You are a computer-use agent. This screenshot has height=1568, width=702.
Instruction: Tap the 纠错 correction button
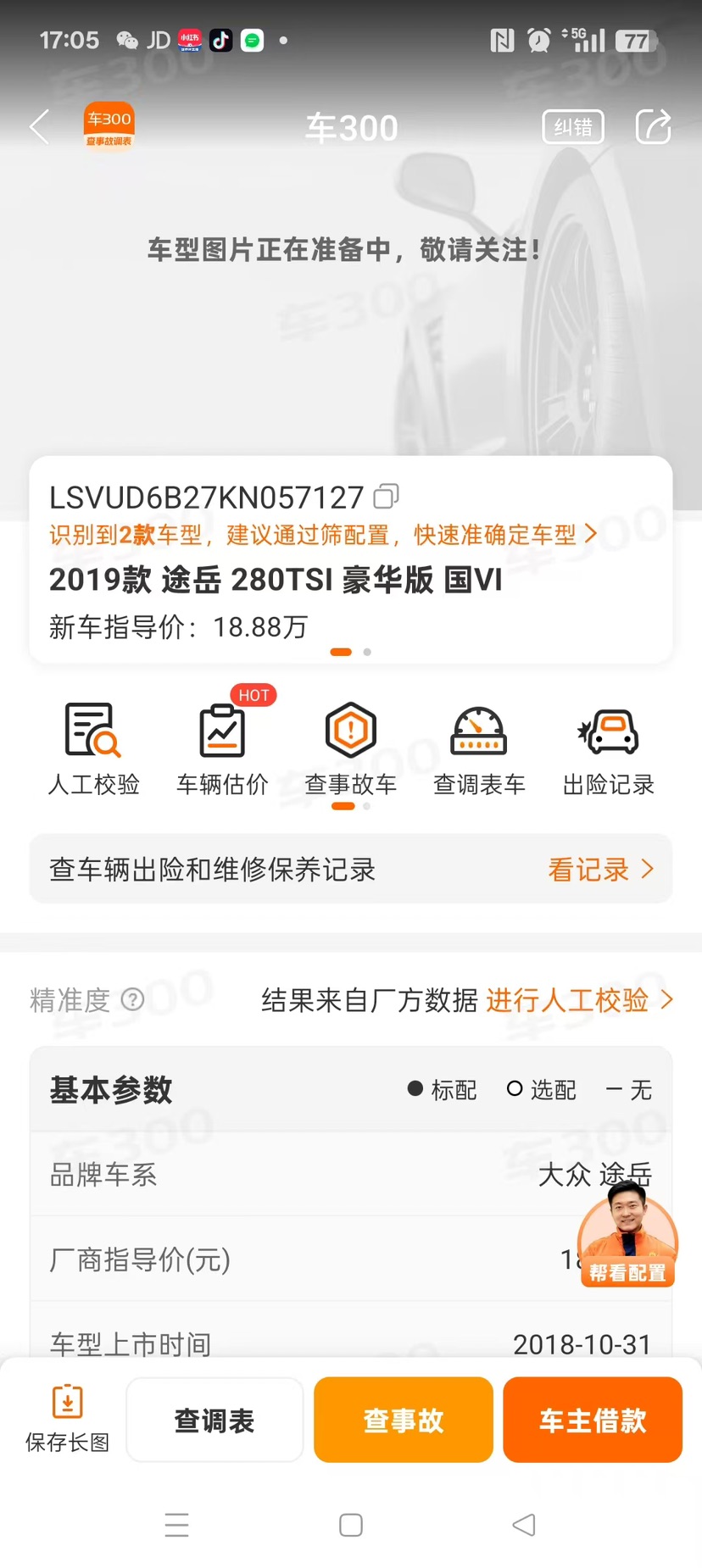coord(573,127)
